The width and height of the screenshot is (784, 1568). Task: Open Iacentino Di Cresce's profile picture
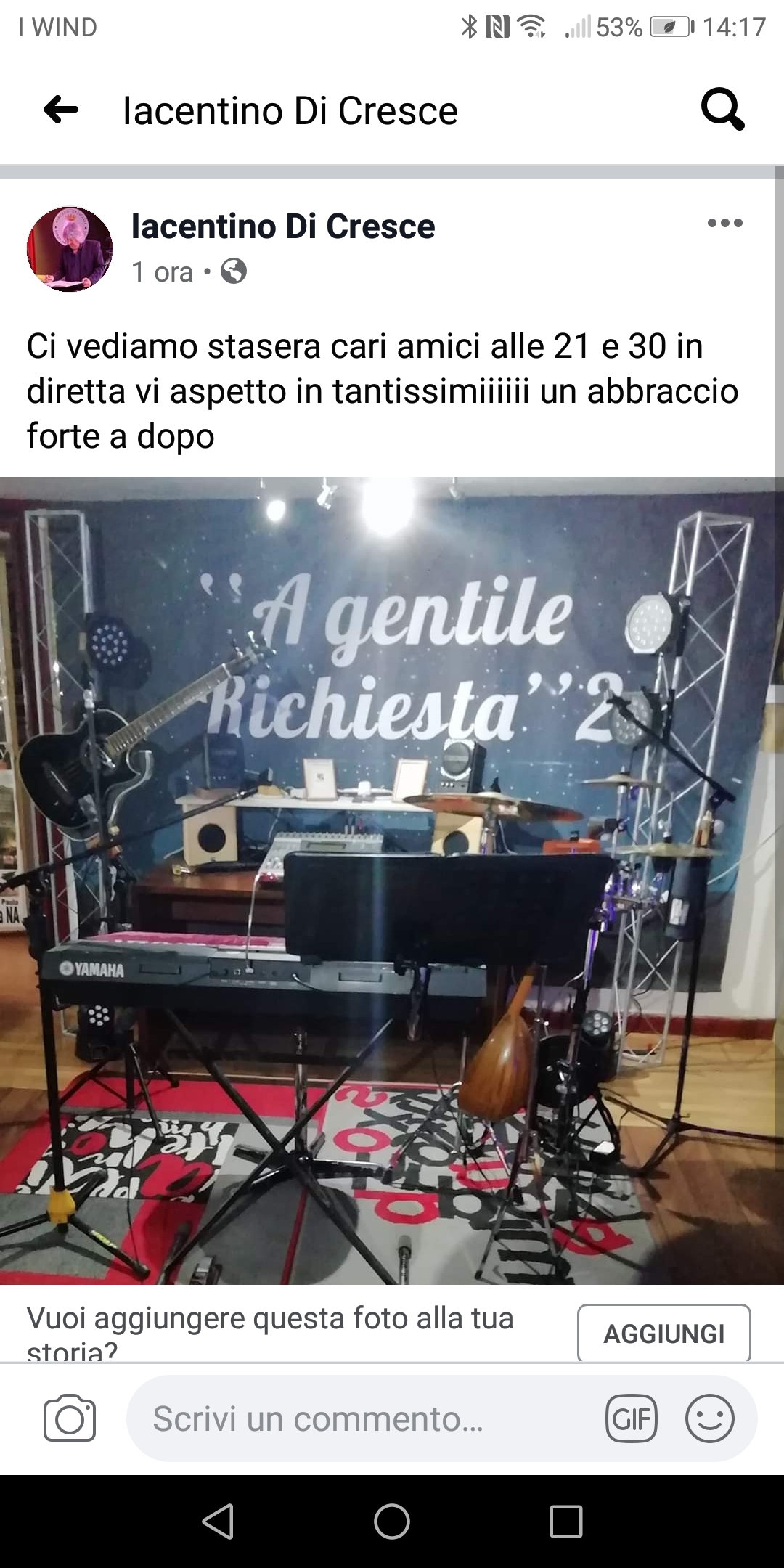tap(70, 249)
